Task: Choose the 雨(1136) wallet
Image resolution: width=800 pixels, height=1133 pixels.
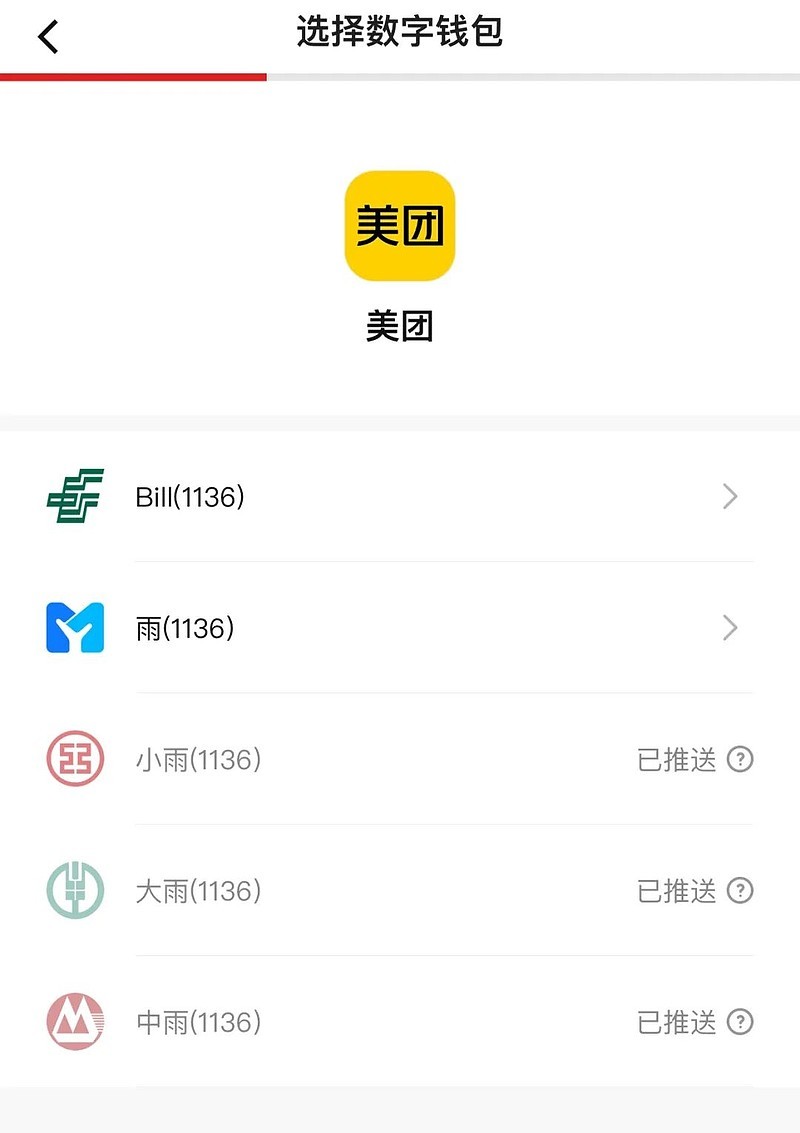Action: 400,628
